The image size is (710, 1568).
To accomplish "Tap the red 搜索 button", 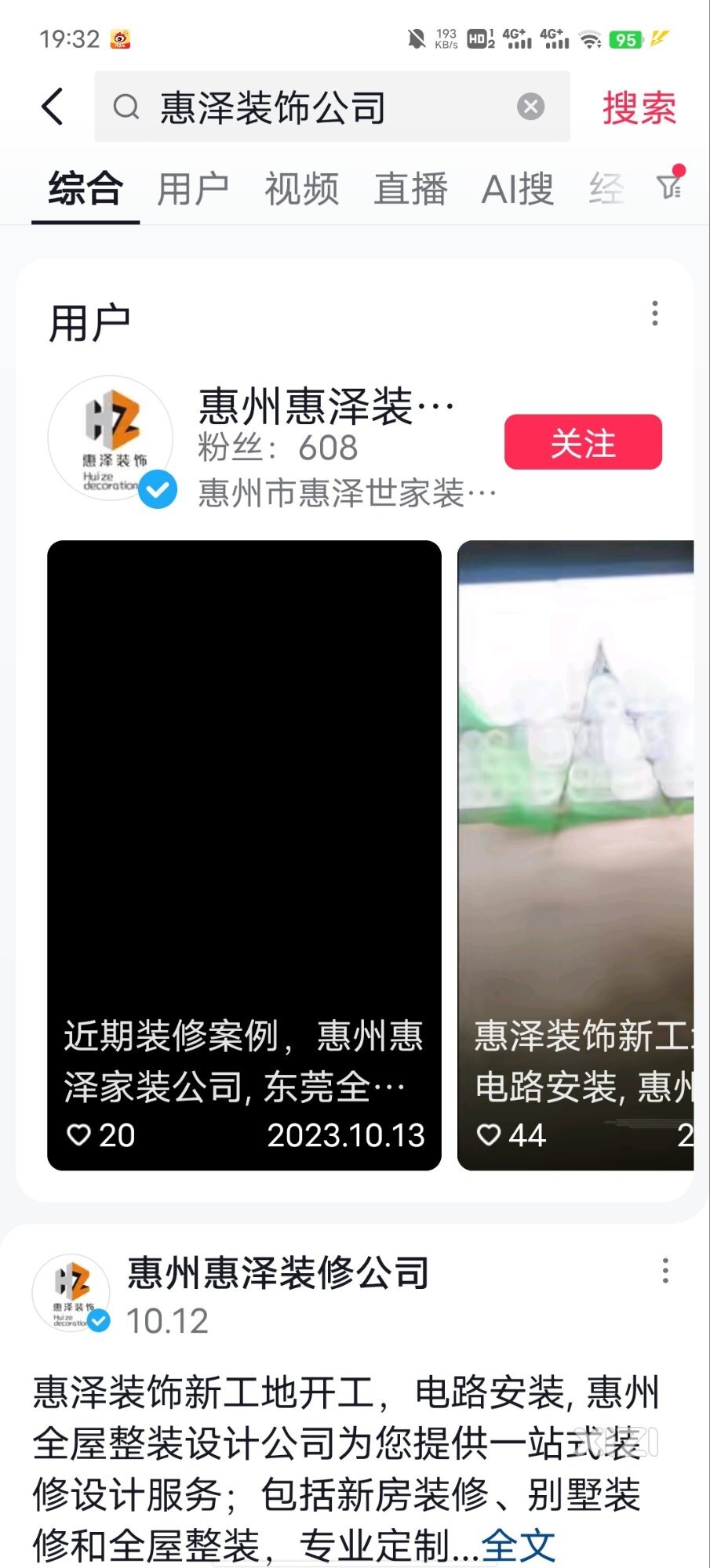I will click(x=639, y=107).
